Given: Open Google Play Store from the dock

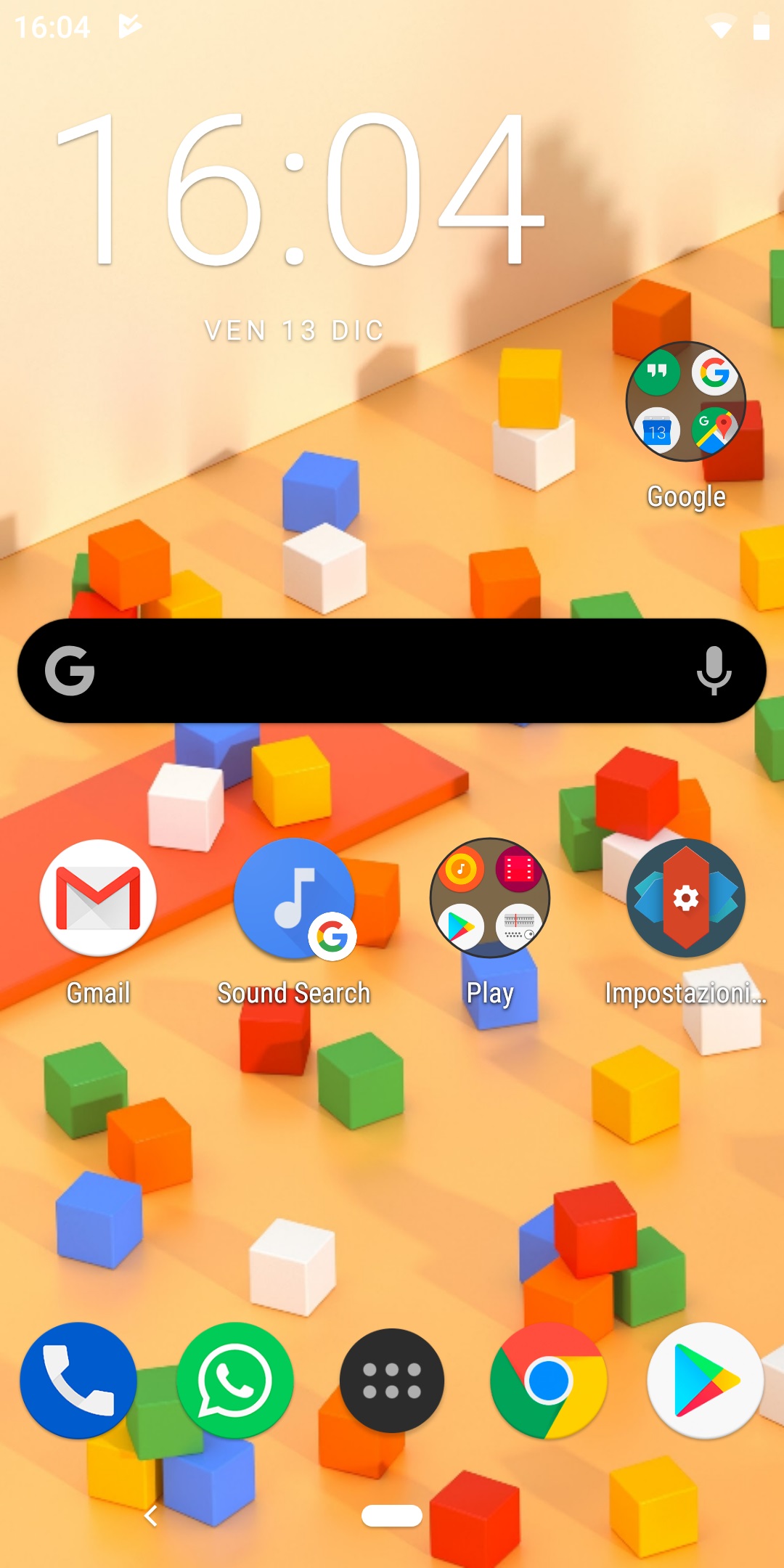Looking at the screenshot, I should 706,1381.
